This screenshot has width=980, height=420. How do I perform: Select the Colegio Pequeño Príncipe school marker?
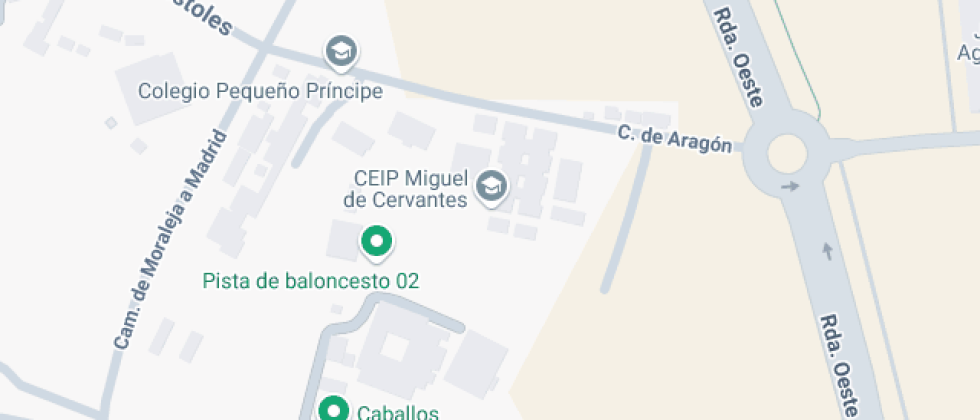pos(342,51)
